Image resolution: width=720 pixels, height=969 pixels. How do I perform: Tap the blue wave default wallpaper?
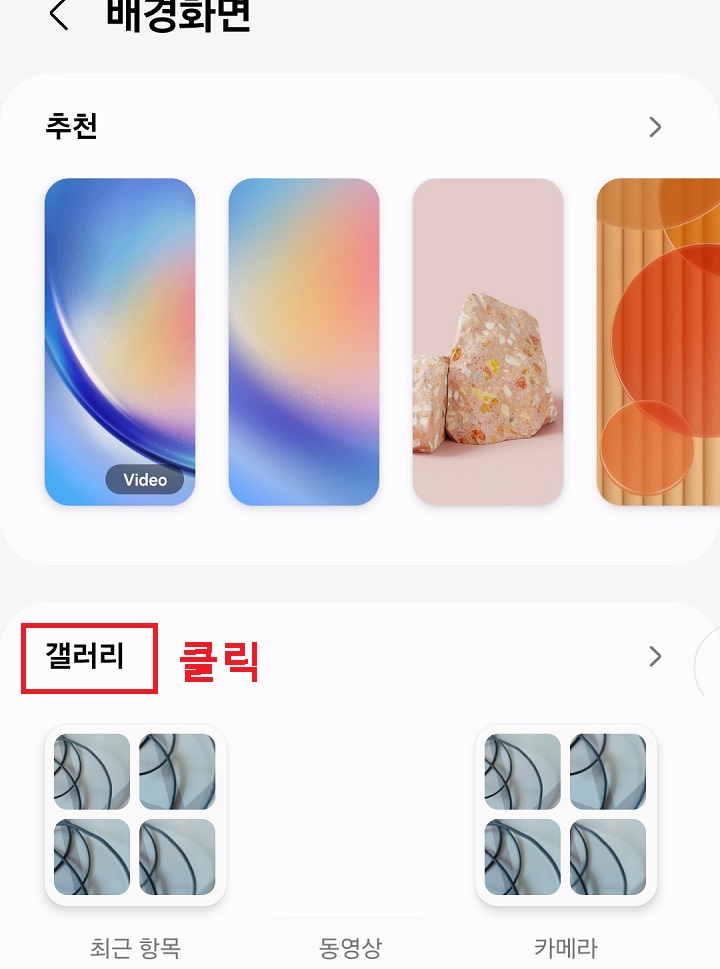pos(120,340)
